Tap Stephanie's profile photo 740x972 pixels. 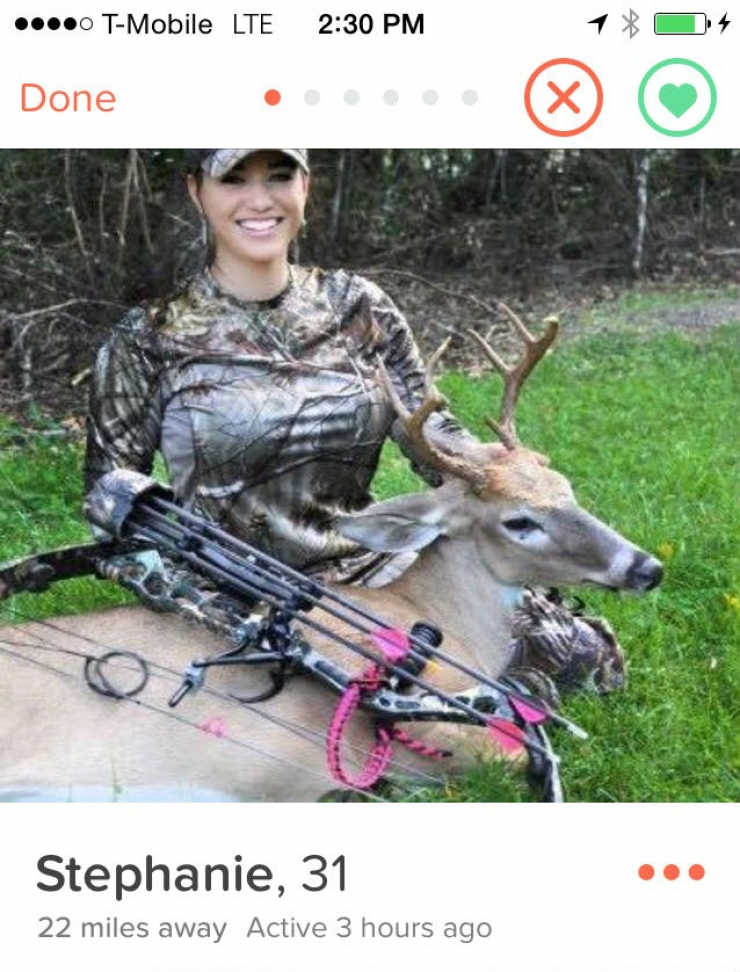370,475
